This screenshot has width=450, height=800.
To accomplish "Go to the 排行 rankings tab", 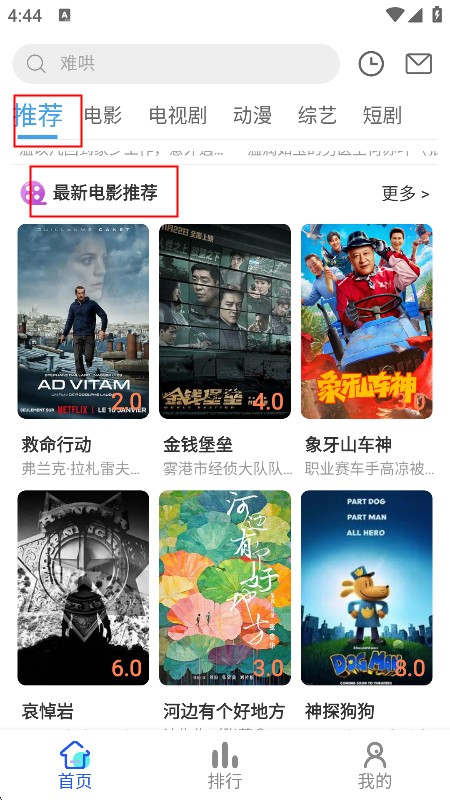I will (225, 765).
